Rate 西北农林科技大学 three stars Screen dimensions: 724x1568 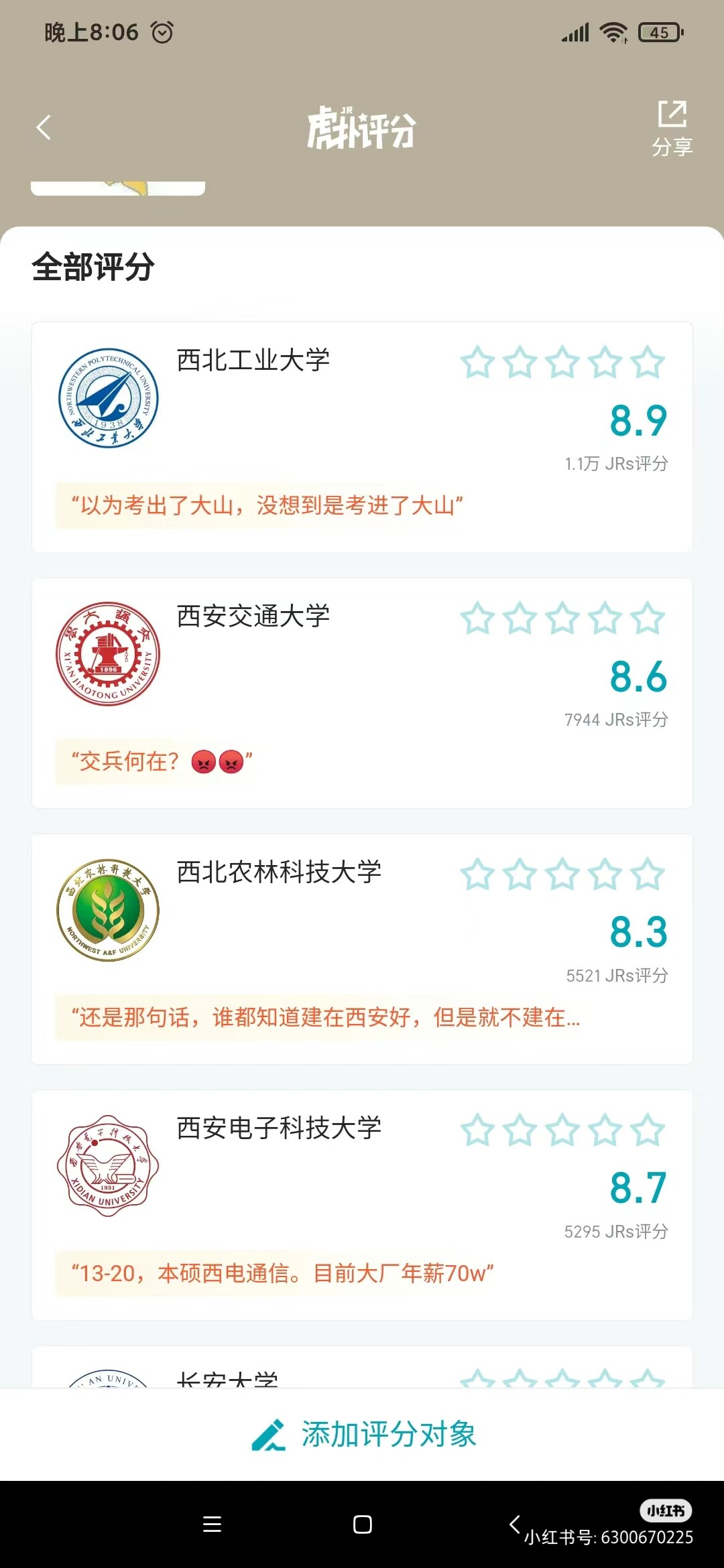coord(562,874)
